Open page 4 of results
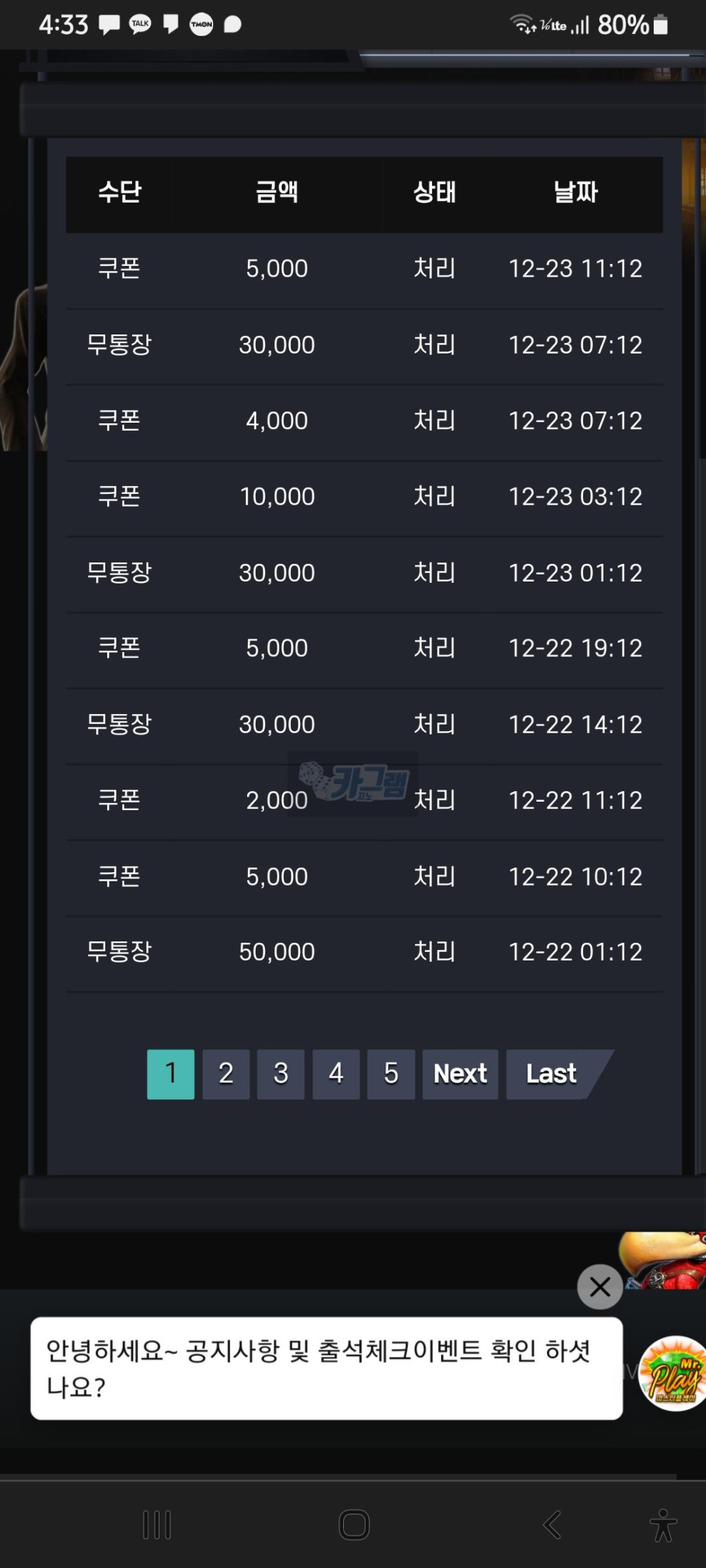Image resolution: width=706 pixels, height=1568 pixels. click(x=336, y=1074)
